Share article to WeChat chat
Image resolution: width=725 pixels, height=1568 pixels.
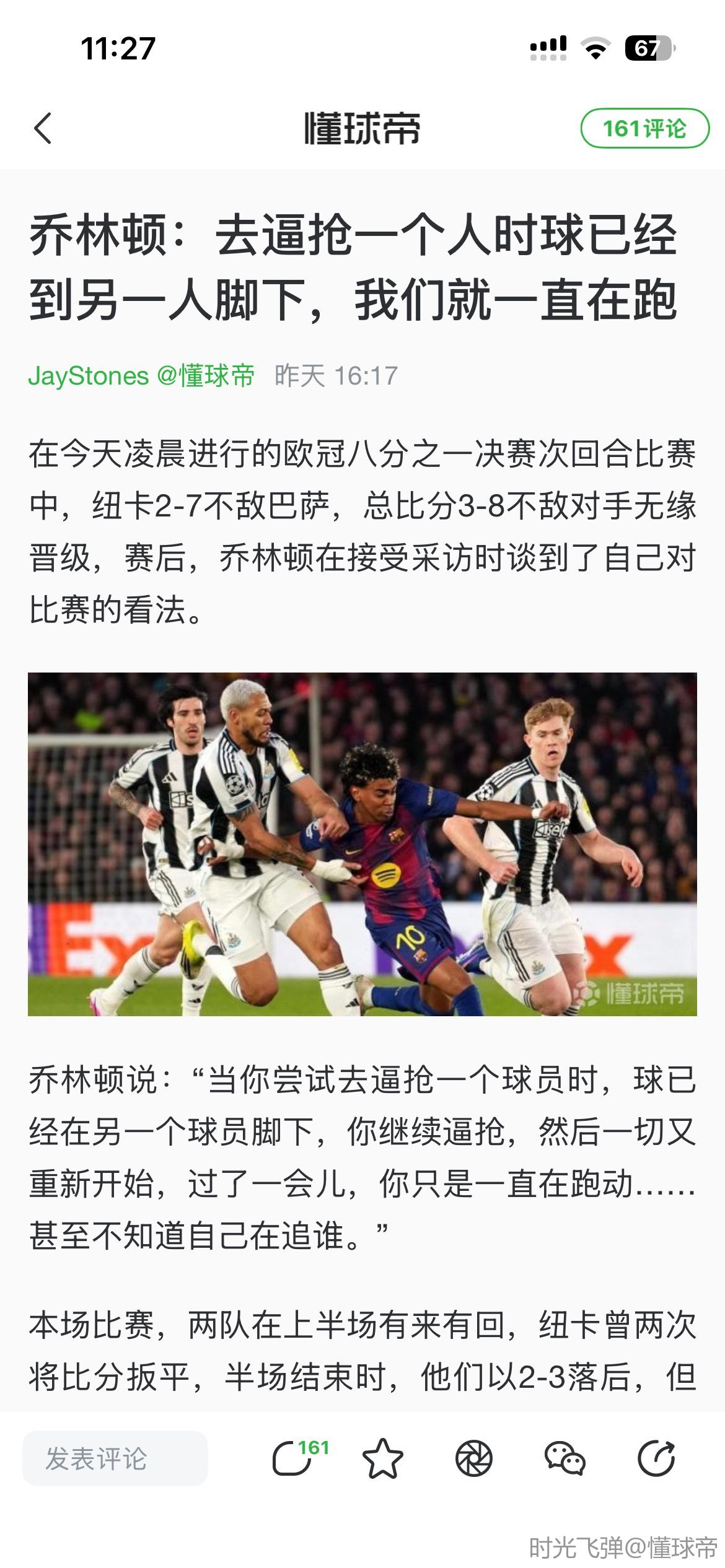coord(565,1458)
